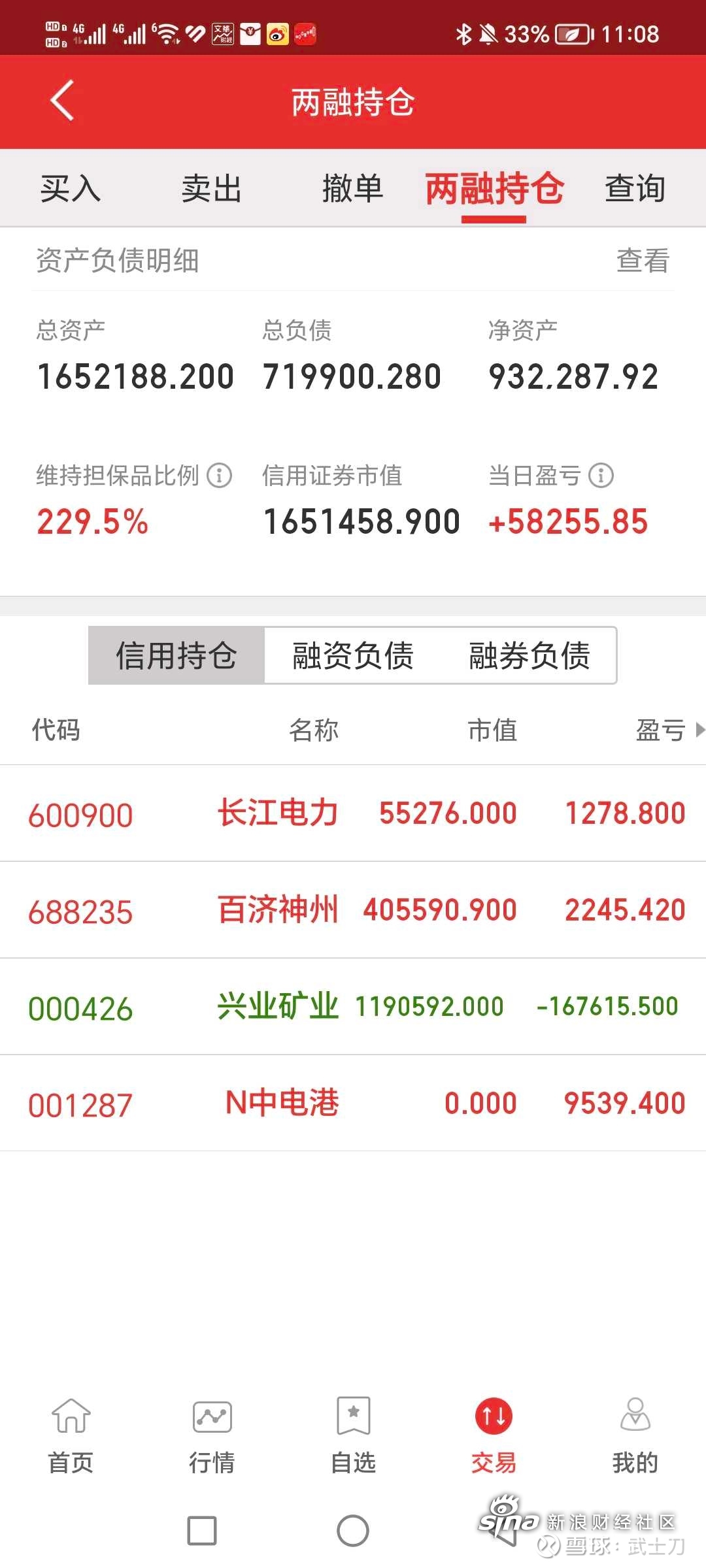
Task: Tap 查看 for 资产负债明细
Action: [643, 261]
